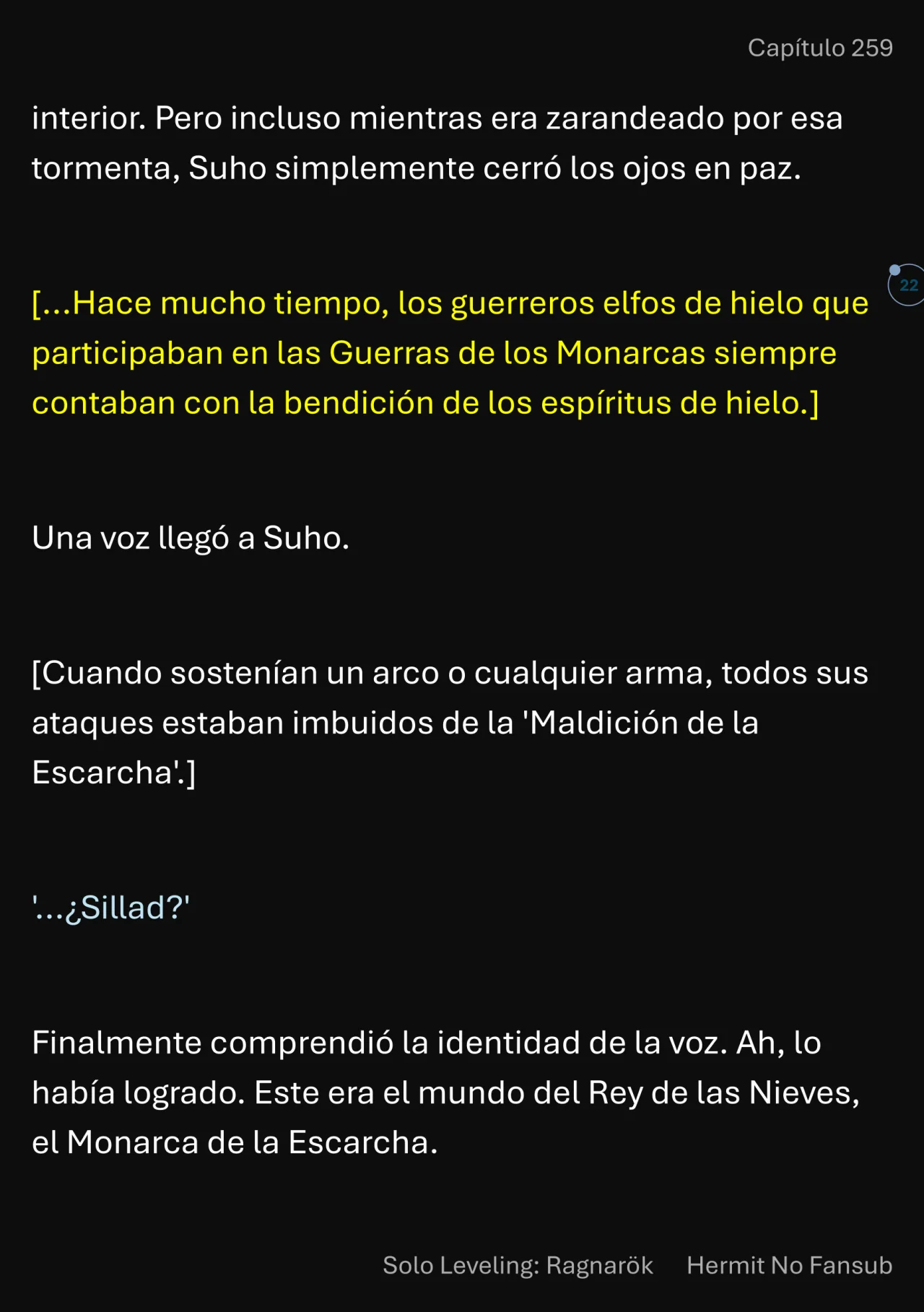Tap the floating bubble showing 22

point(907,285)
